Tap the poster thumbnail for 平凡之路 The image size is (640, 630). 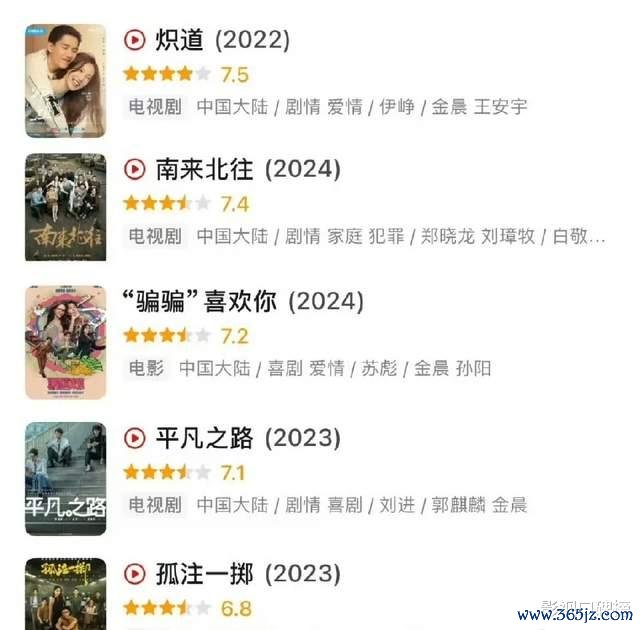(65, 477)
